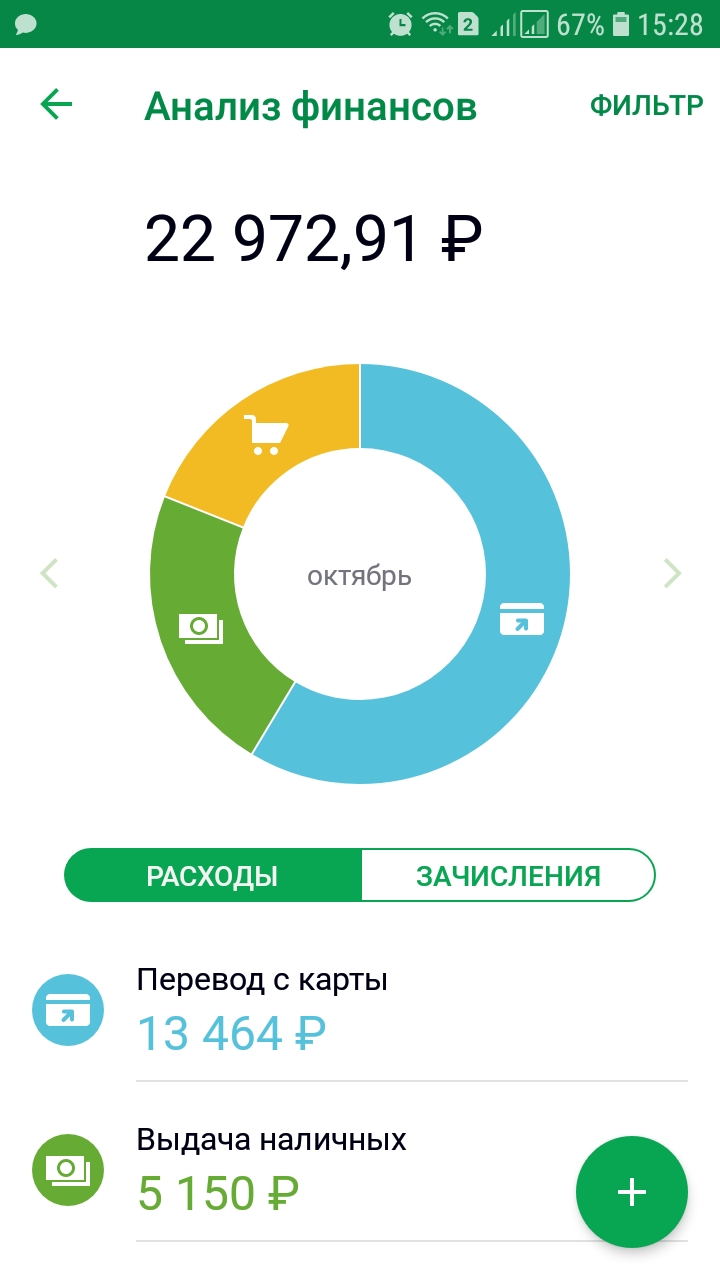
Task: Tap the green plus floating button
Action: coord(632,1192)
